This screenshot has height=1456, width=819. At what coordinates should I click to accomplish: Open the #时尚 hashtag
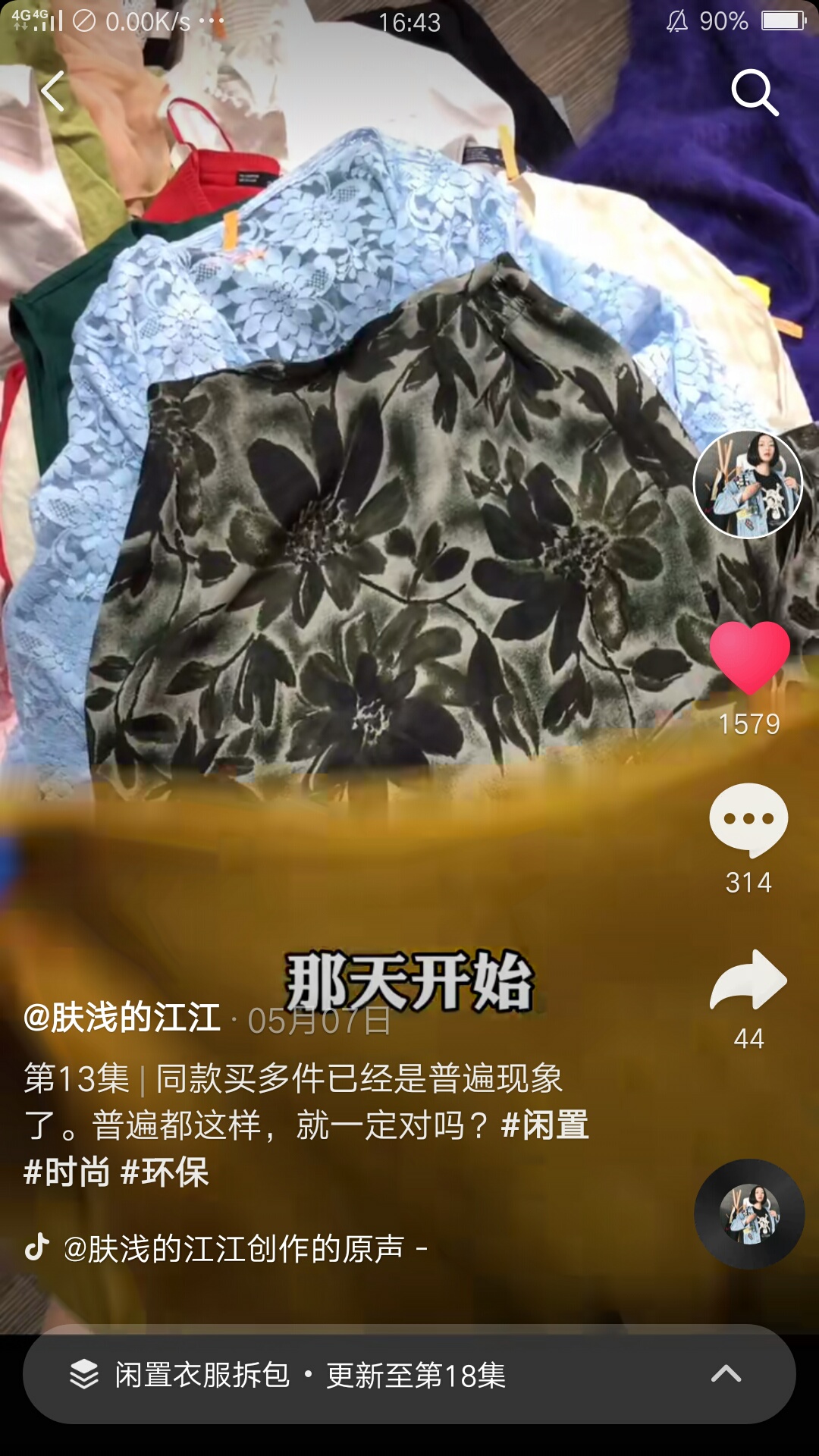(67, 1172)
